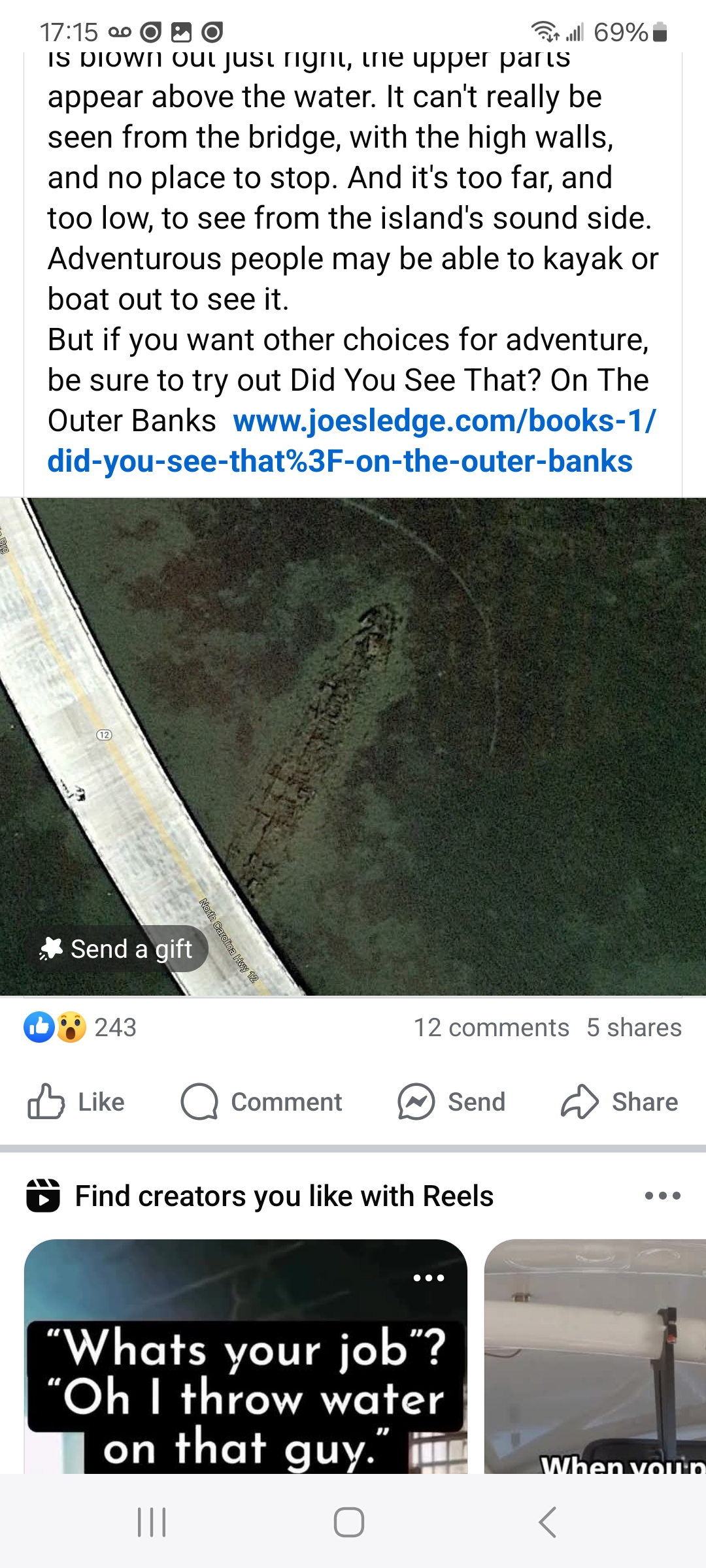Open the joesledge.com books link
Image resolution: width=706 pixels, height=1568 pixels.
352,441
